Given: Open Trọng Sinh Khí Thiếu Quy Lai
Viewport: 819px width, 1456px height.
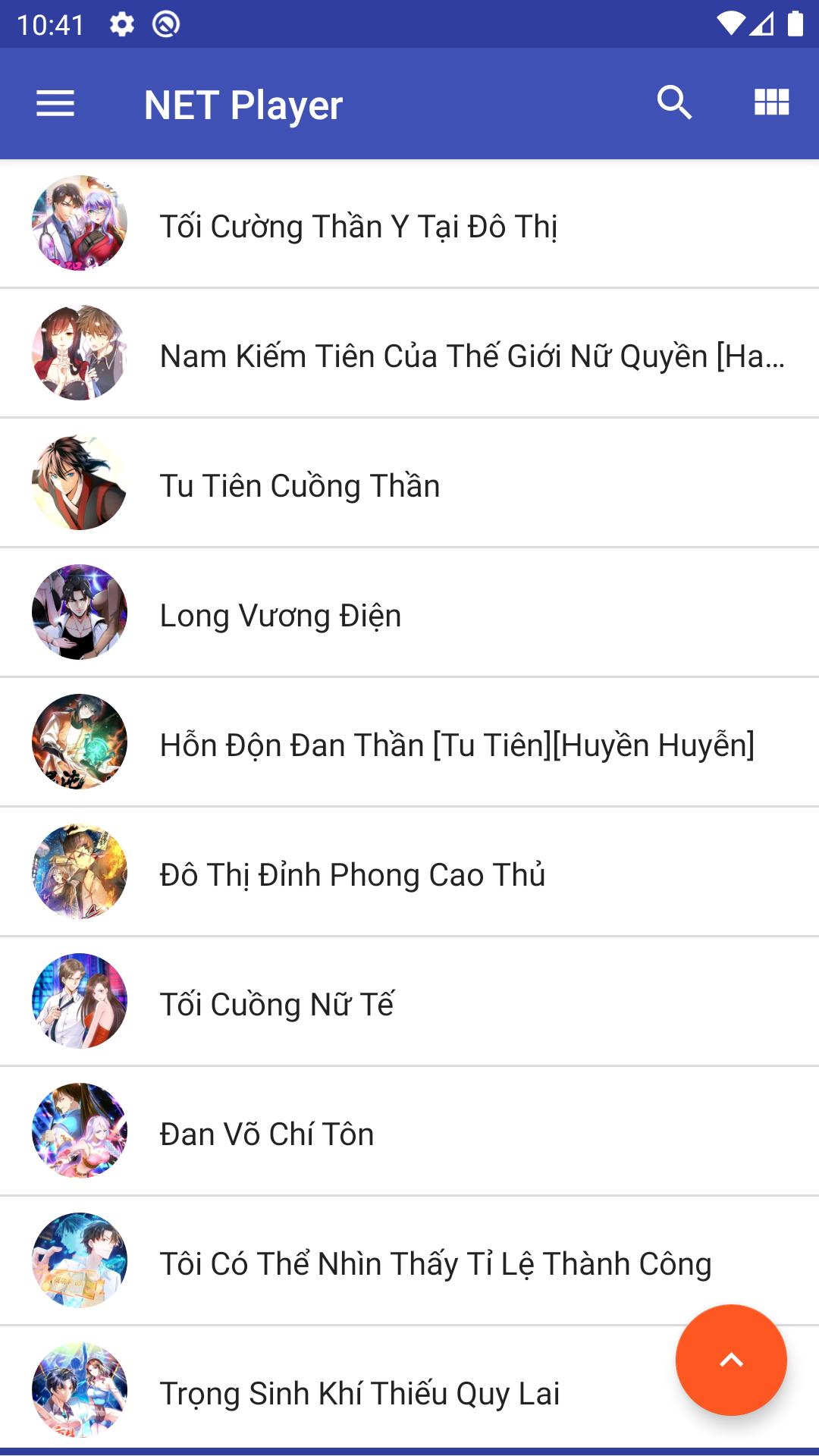Looking at the screenshot, I should (359, 1393).
